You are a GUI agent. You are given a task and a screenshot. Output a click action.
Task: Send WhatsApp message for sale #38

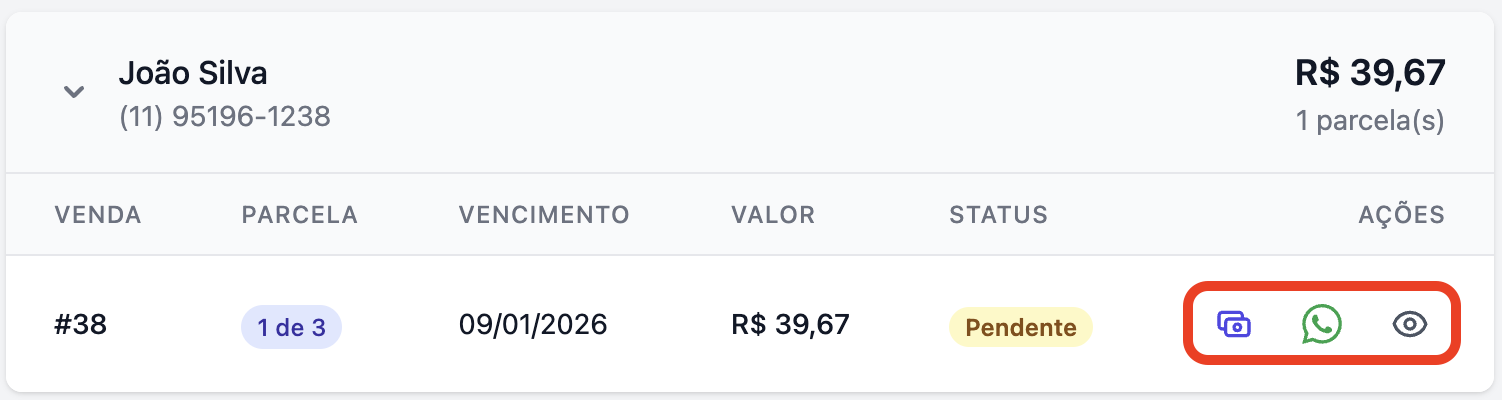click(1321, 324)
